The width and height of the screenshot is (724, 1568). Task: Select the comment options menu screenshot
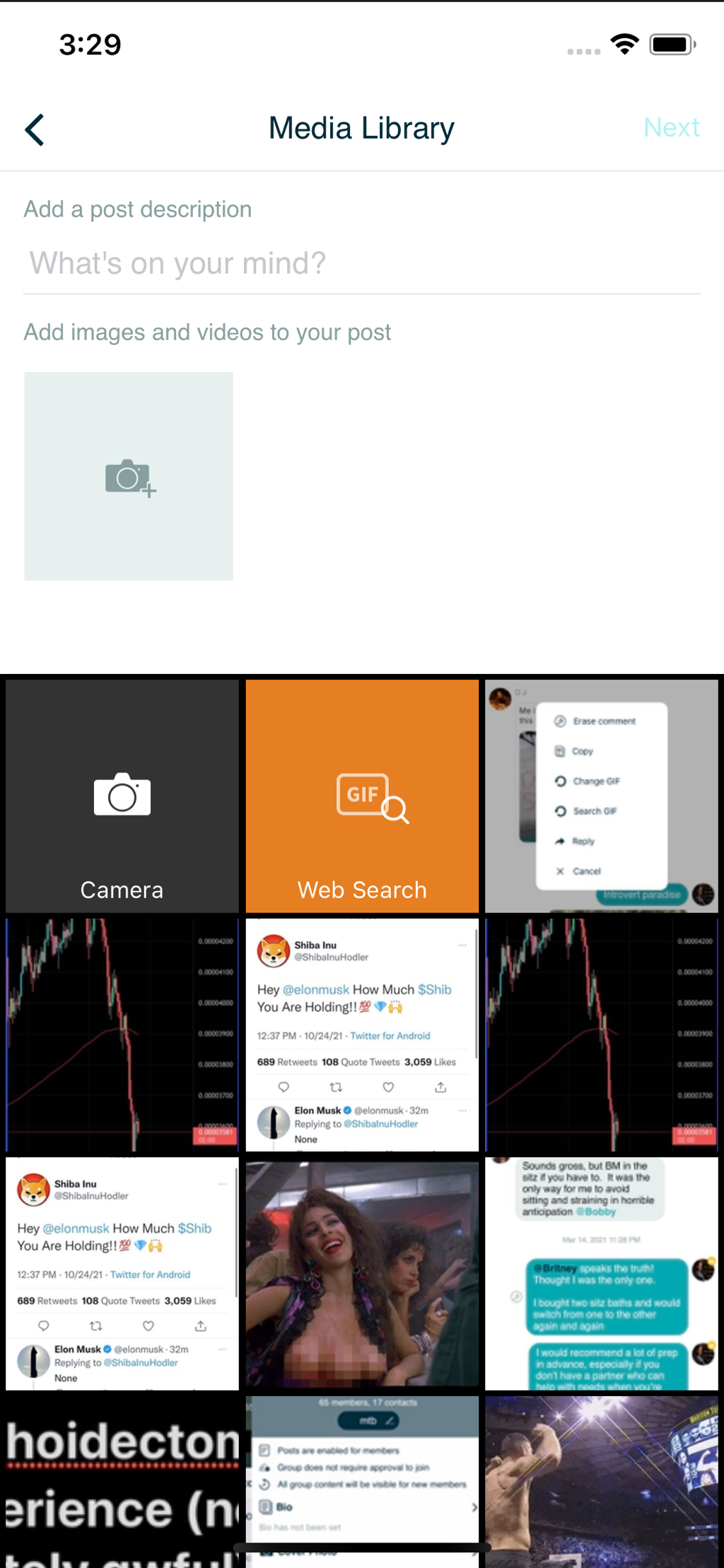(602, 796)
